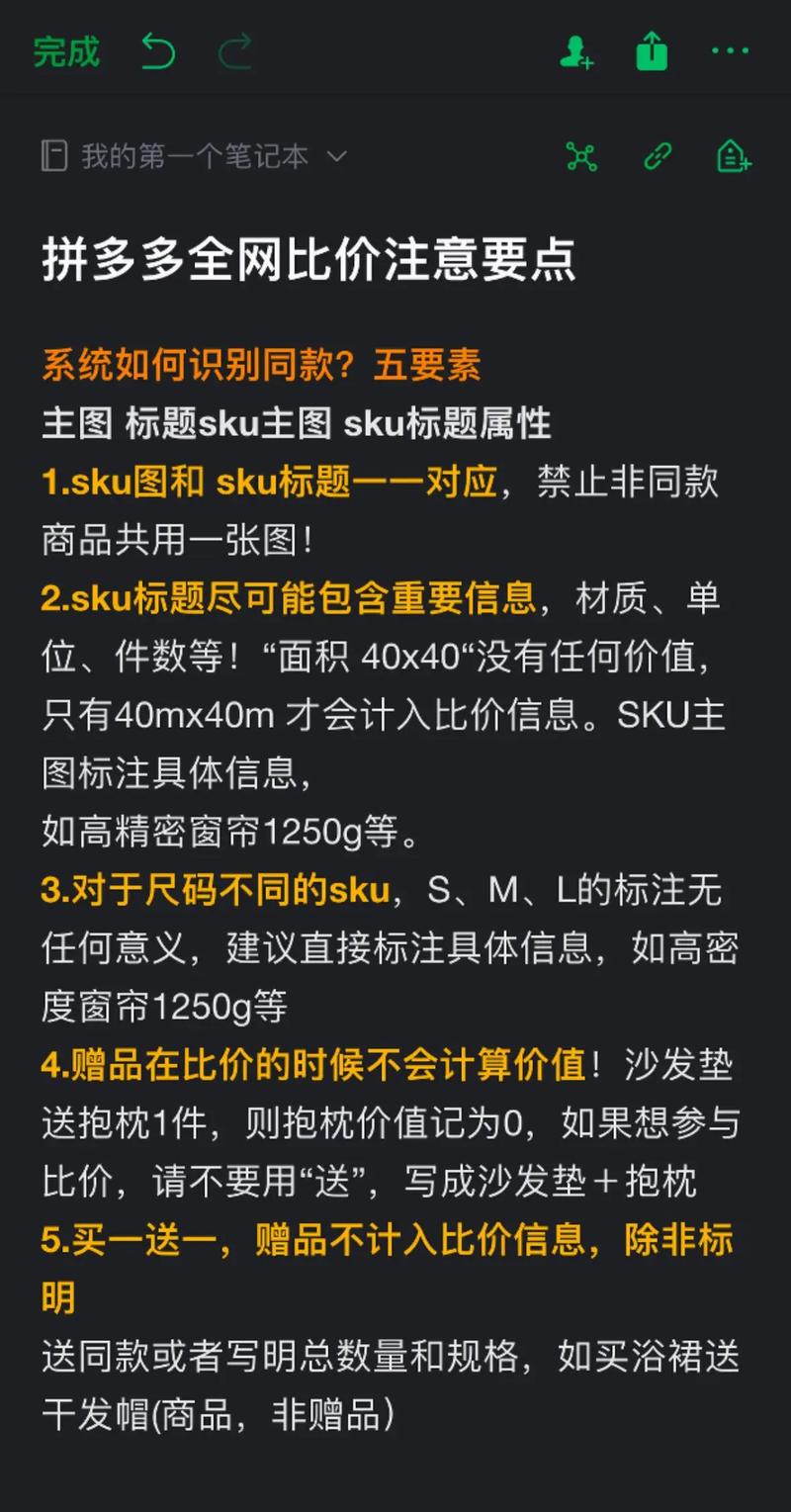Add a collaborator to this note
This screenshot has height=1512, width=791.
click(x=575, y=51)
